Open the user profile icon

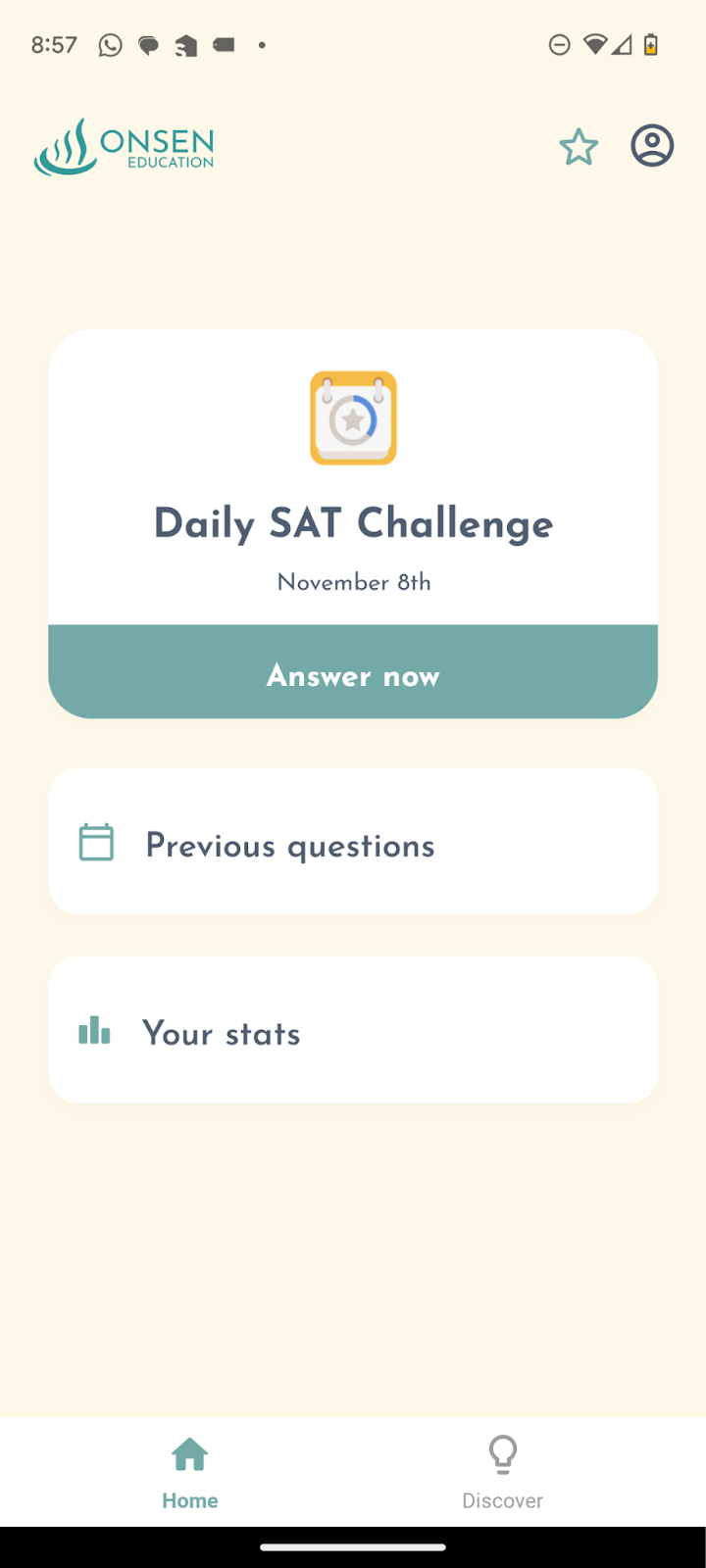coord(652,146)
